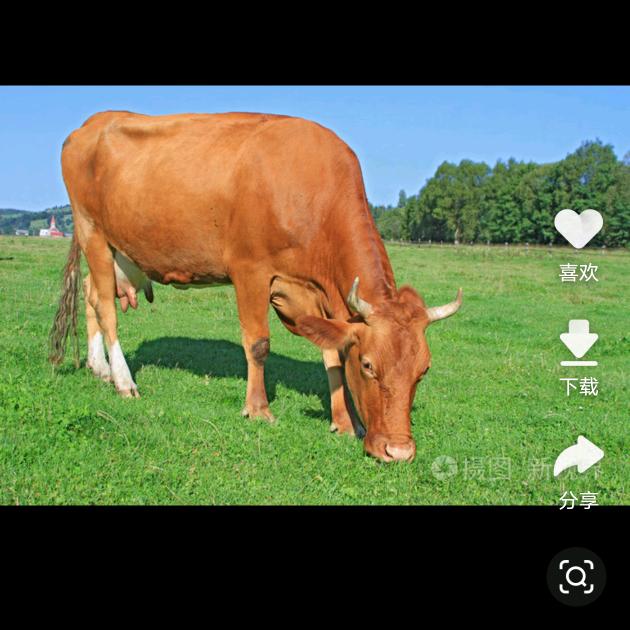Share the photo via the 分享 arrow
Viewport: 630px width, 630px height.
(578, 457)
